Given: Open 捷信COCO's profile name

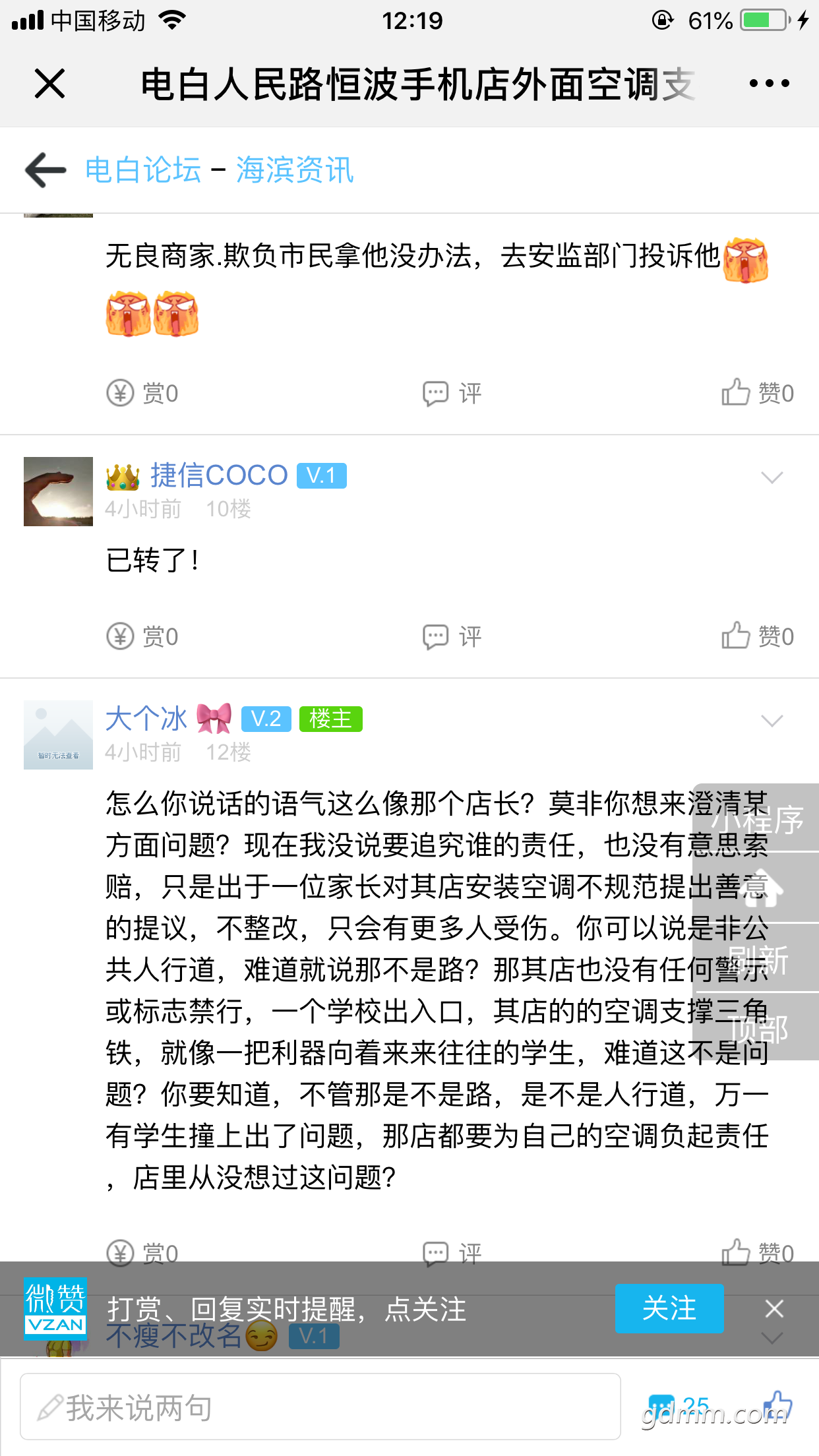Looking at the screenshot, I should point(219,475).
